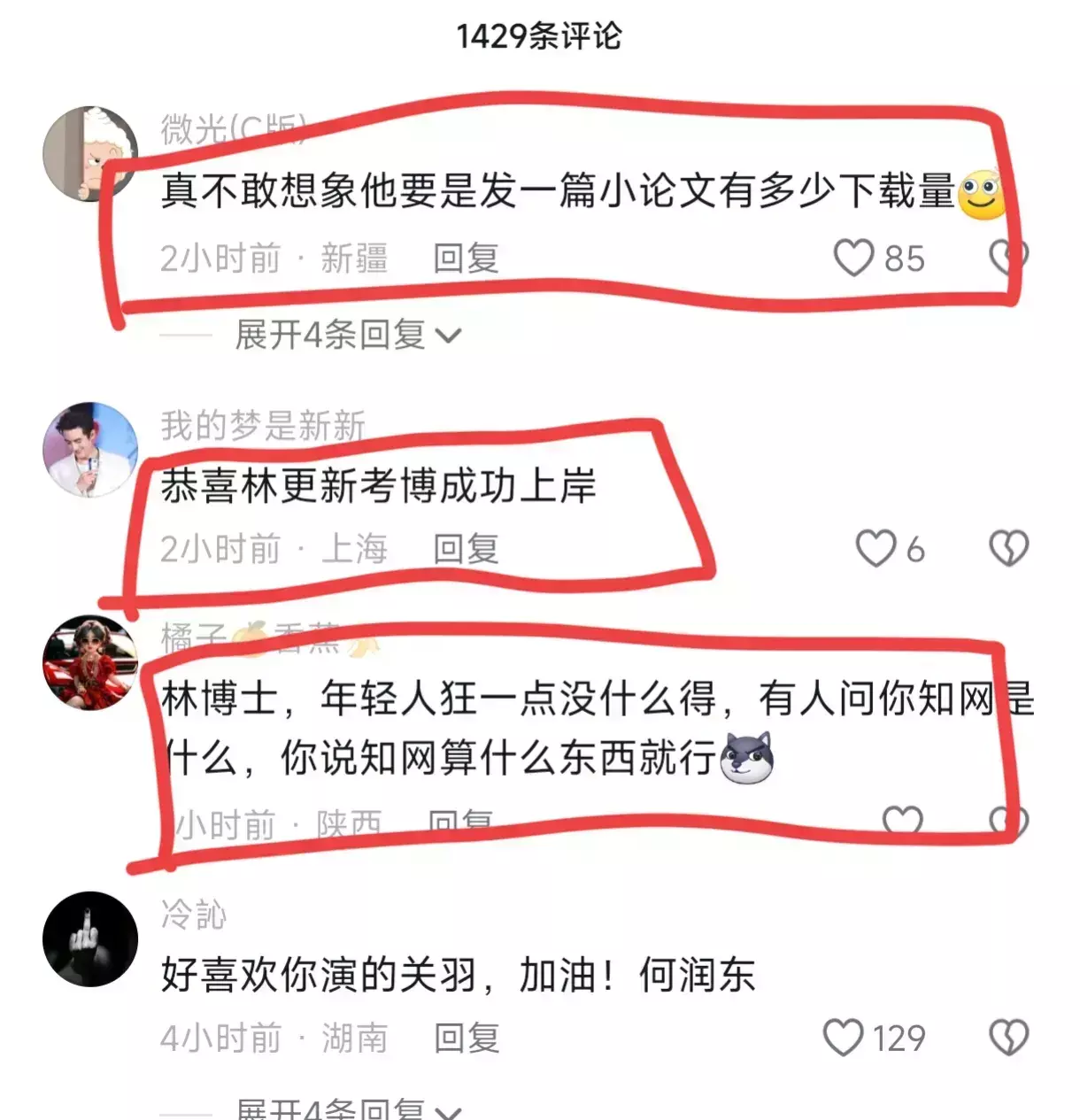Open the avatar of 微光(C版)
Screen dimensions: 1080x1120
coord(90,154)
